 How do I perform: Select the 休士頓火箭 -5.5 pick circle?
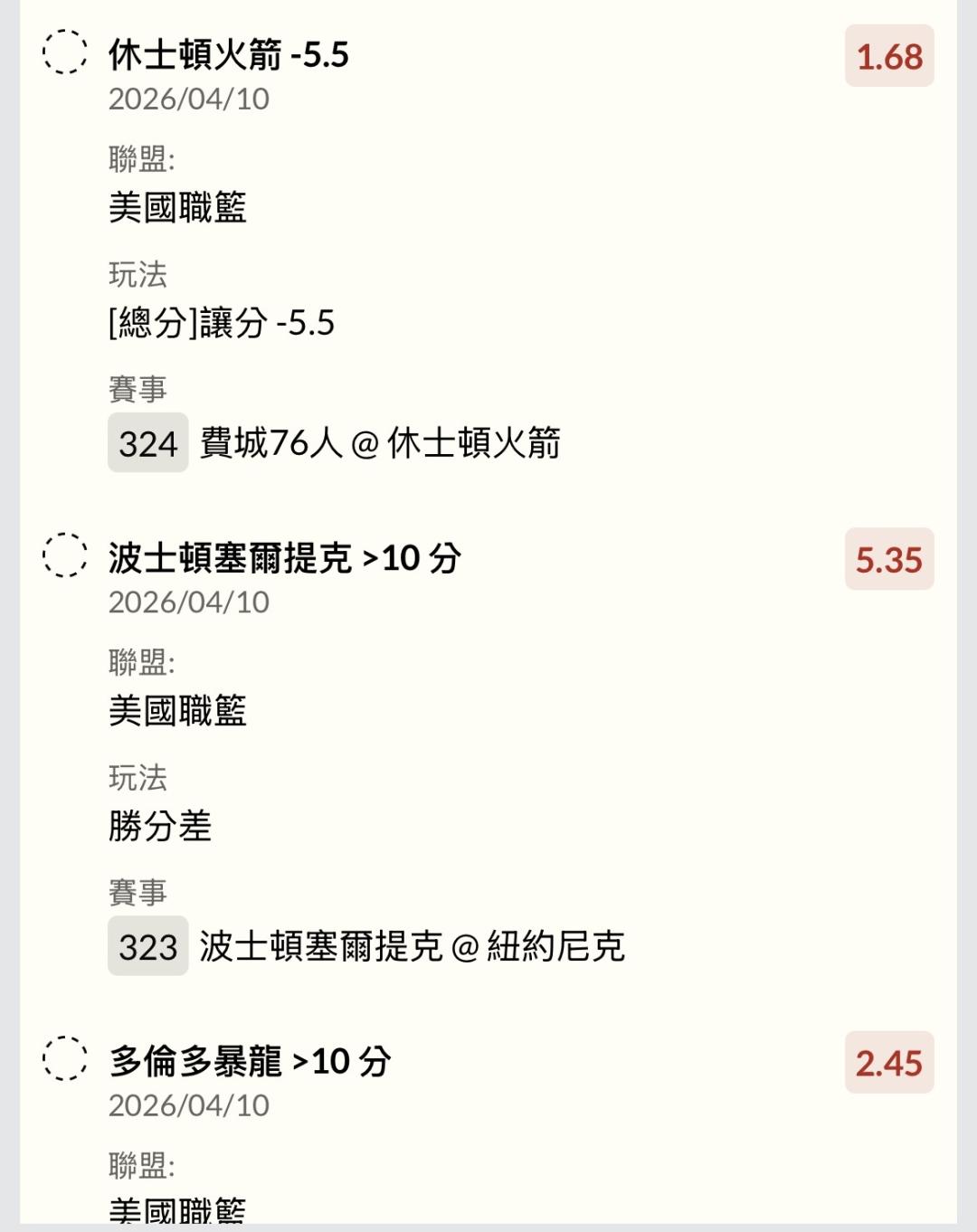coord(65,52)
